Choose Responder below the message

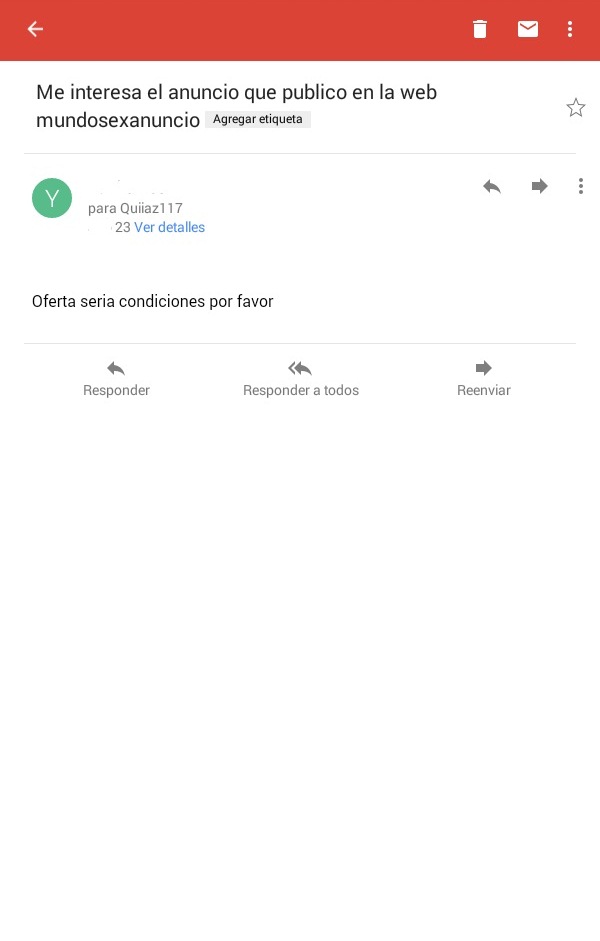(x=116, y=378)
